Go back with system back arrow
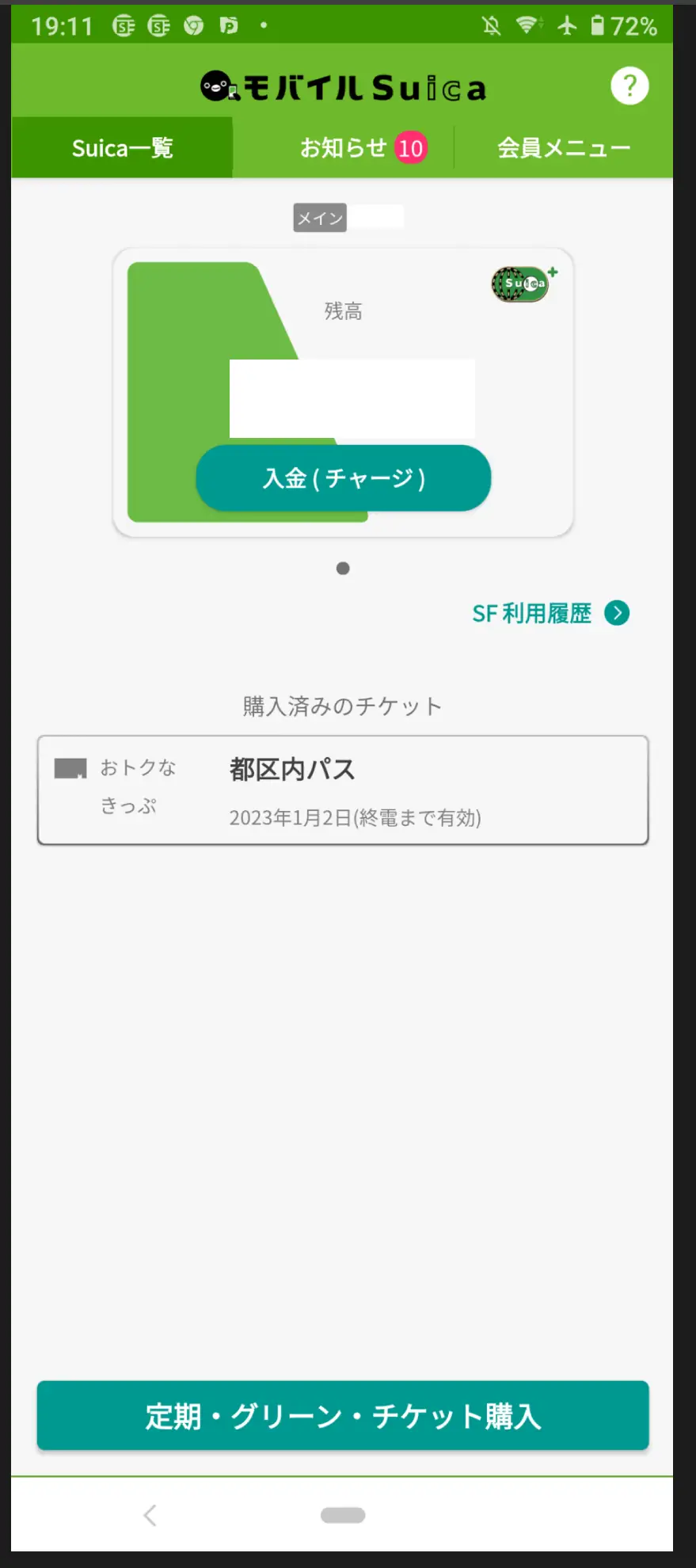 pyautogui.click(x=150, y=1515)
